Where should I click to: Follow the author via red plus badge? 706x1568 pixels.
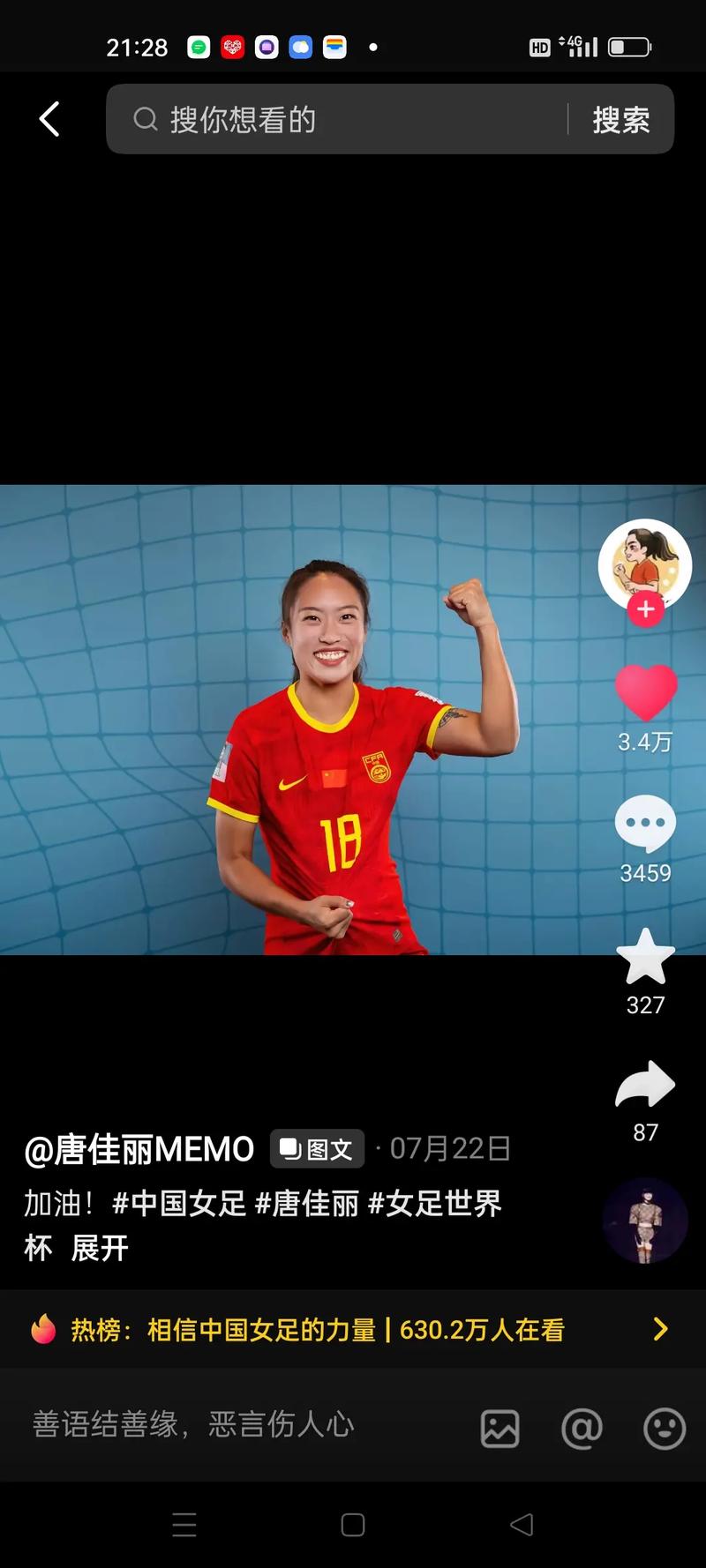point(645,609)
